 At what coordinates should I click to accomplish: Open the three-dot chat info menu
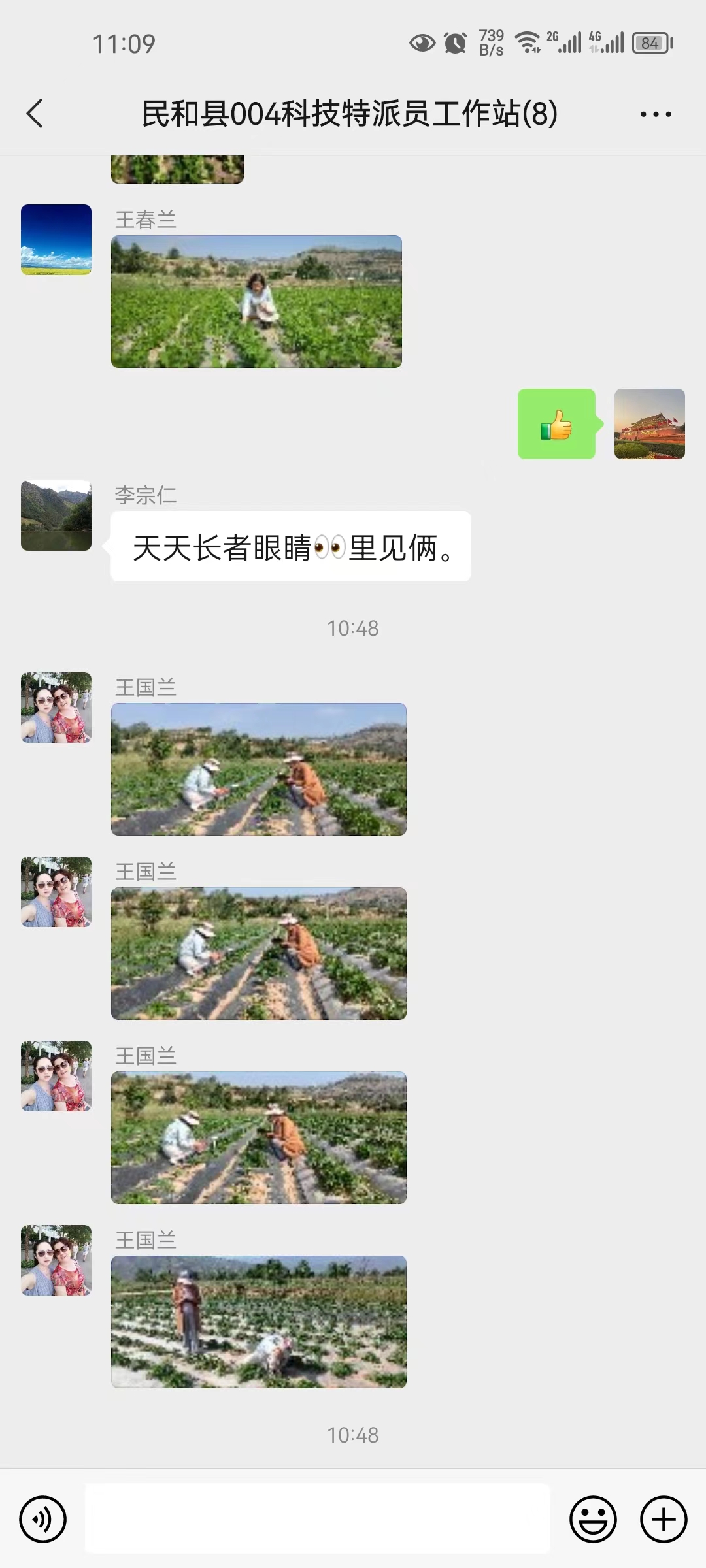(656, 114)
